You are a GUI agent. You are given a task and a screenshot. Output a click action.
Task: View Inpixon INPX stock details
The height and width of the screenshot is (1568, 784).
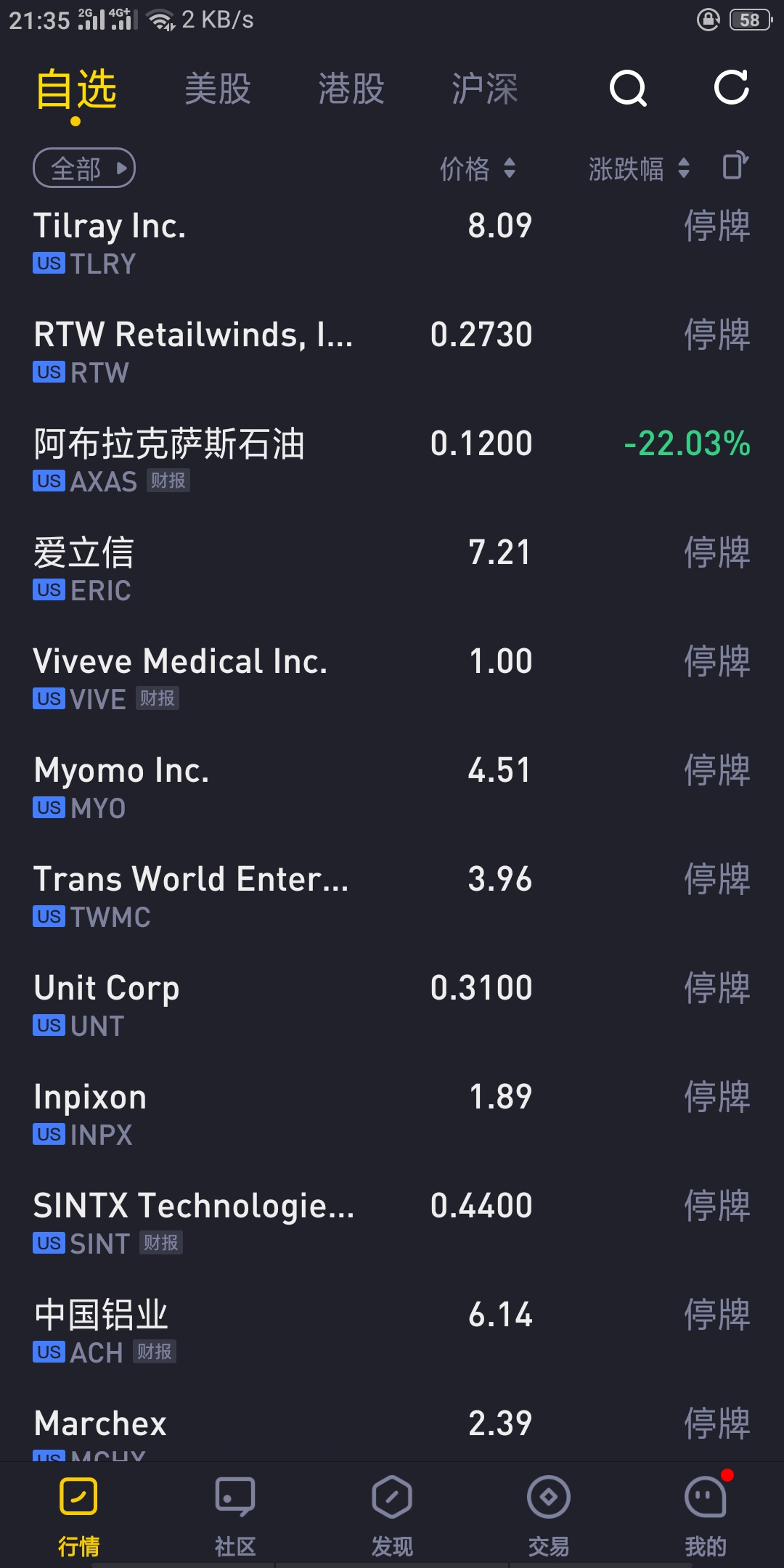[x=392, y=1115]
